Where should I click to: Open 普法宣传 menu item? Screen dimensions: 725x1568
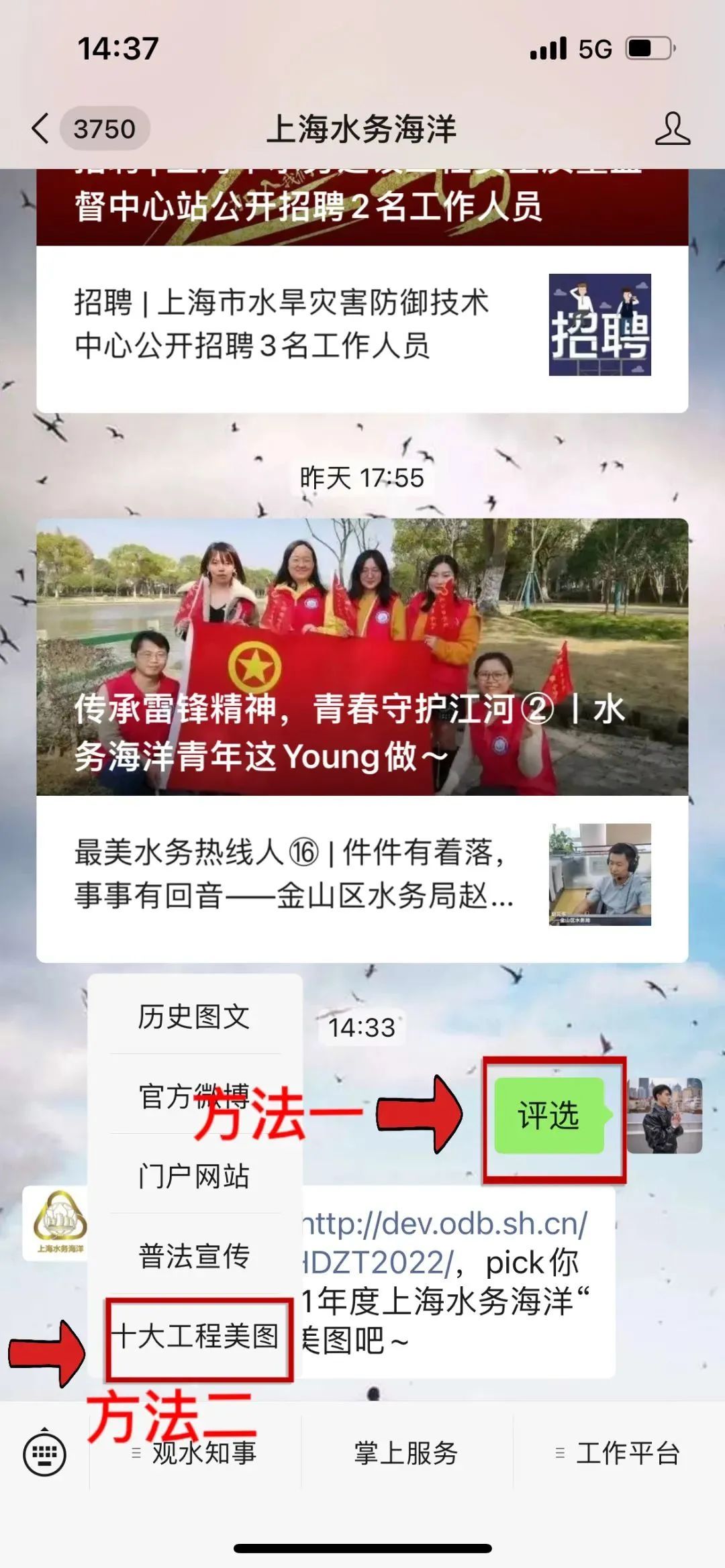[194, 1256]
